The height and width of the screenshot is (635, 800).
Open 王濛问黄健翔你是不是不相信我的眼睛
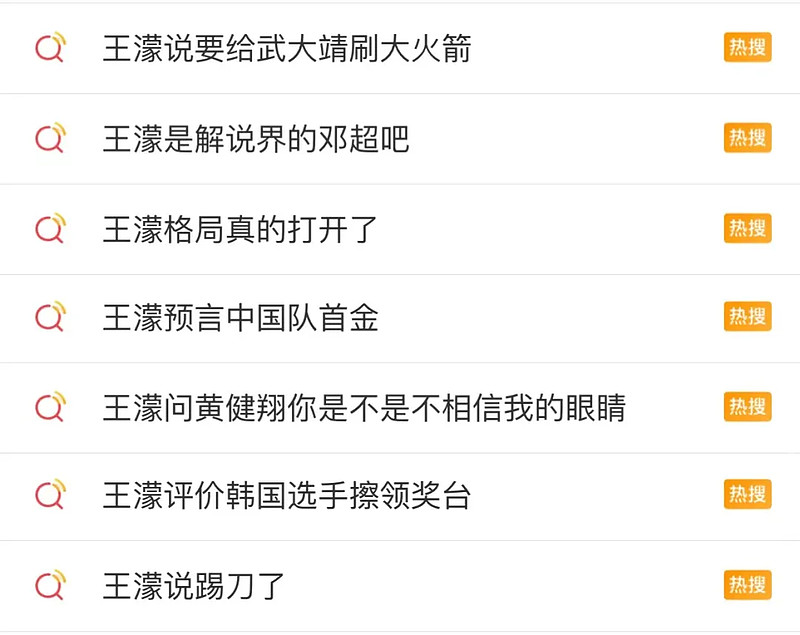364,407
